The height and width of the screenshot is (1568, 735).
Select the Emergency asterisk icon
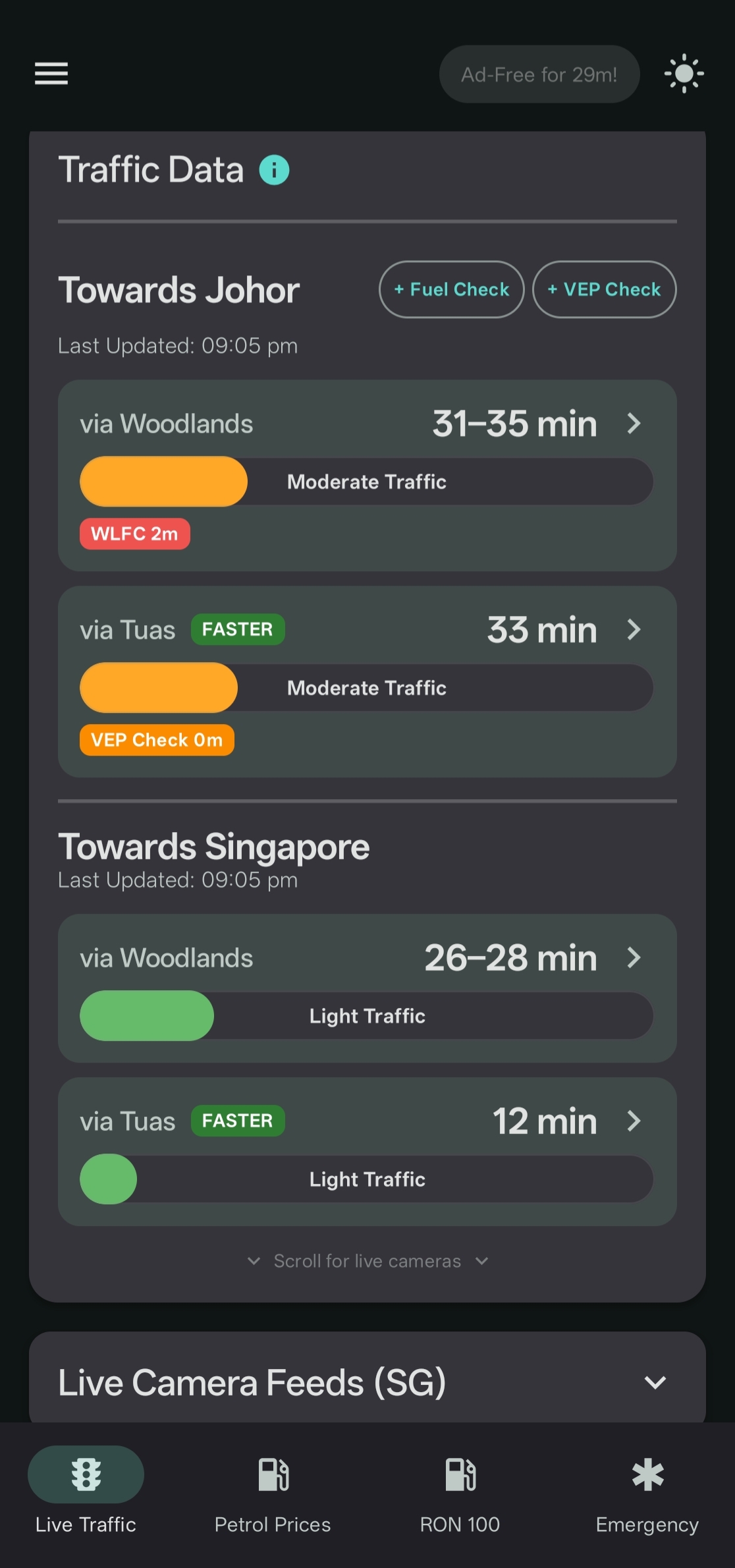(646, 1474)
